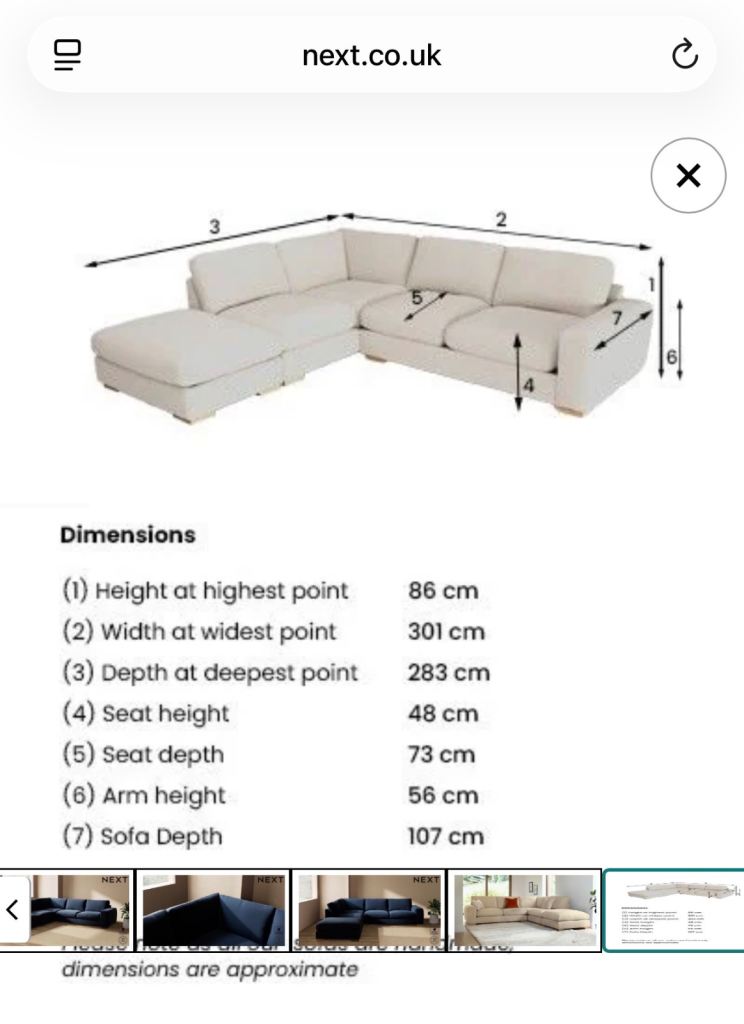
Task: View the beige sofa room thumbnail
Action: coord(524,910)
